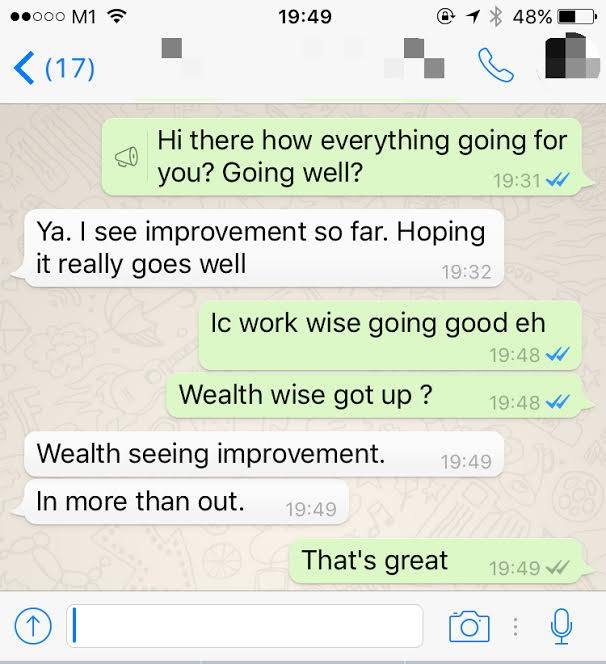Open the contact's profile picture
This screenshot has height=664, width=606.
point(568,62)
